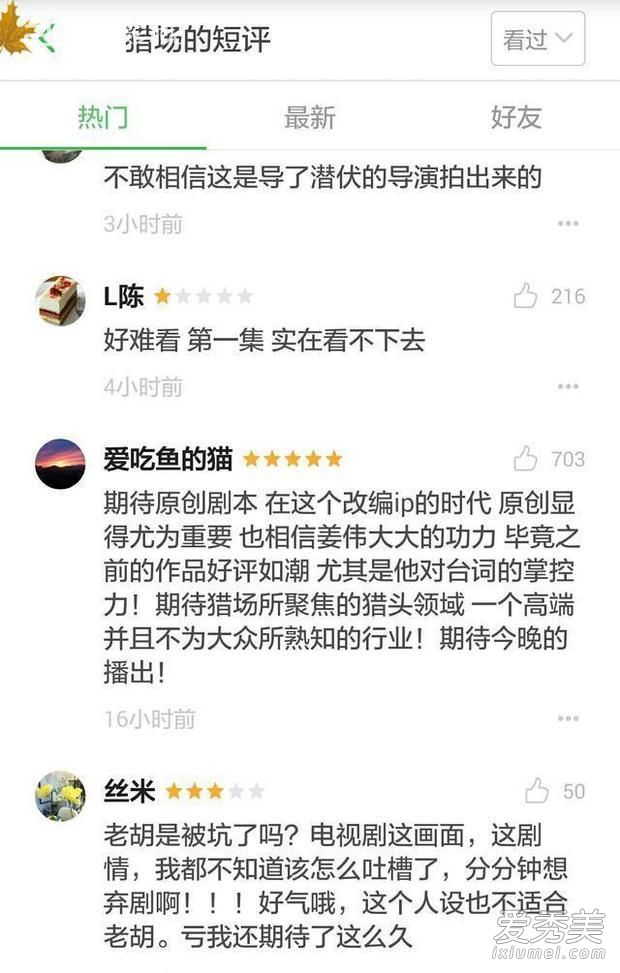Switch to the 最新 tab

(x=309, y=117)
